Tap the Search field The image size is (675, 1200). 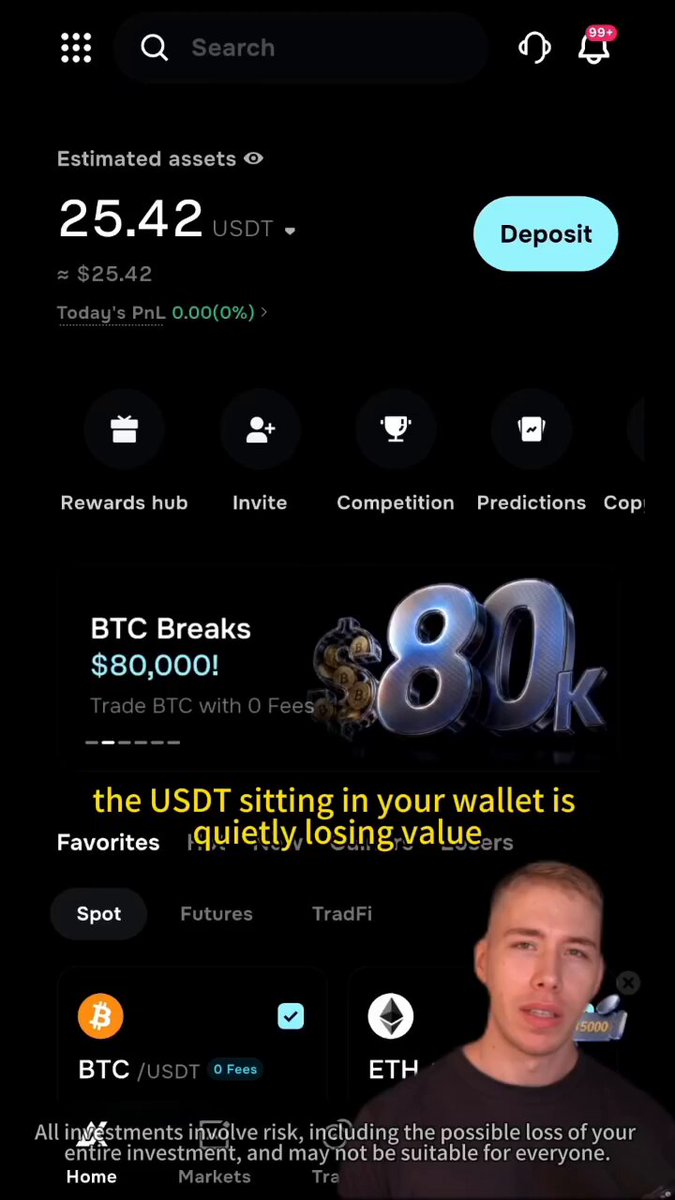click(301, 47)
